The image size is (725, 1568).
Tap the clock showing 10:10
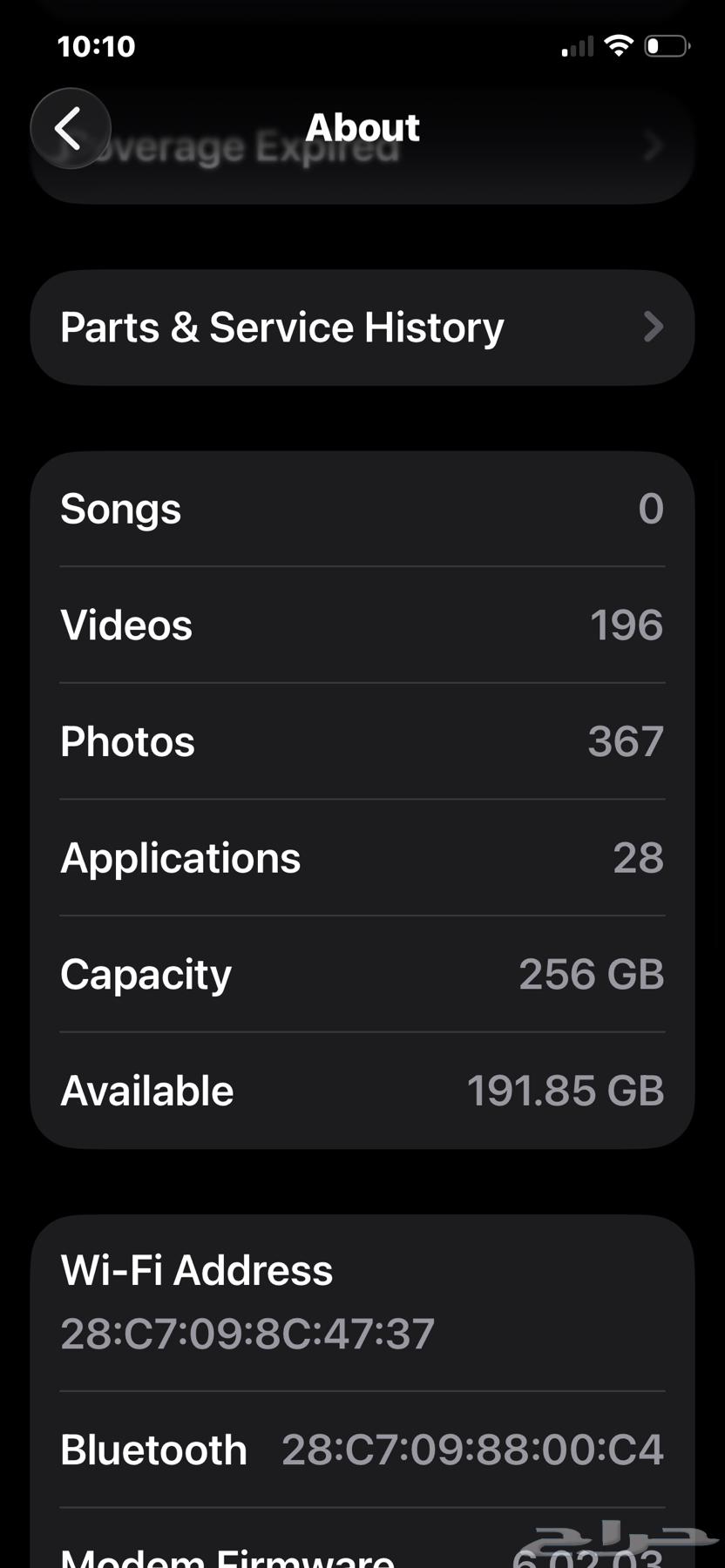(x=96, y=46)
